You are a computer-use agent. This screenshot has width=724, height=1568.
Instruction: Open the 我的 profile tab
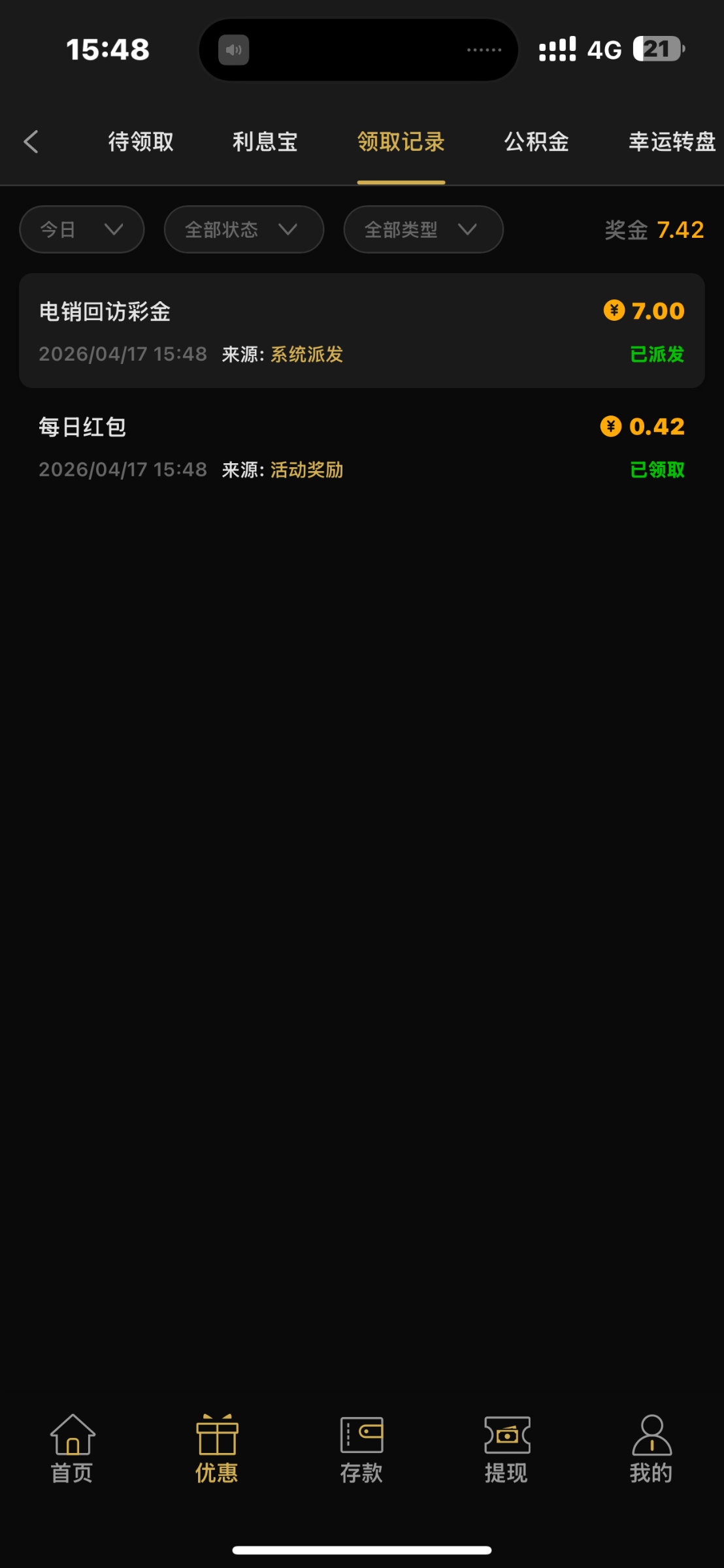pyautogui.click(x=651, y=1448)
